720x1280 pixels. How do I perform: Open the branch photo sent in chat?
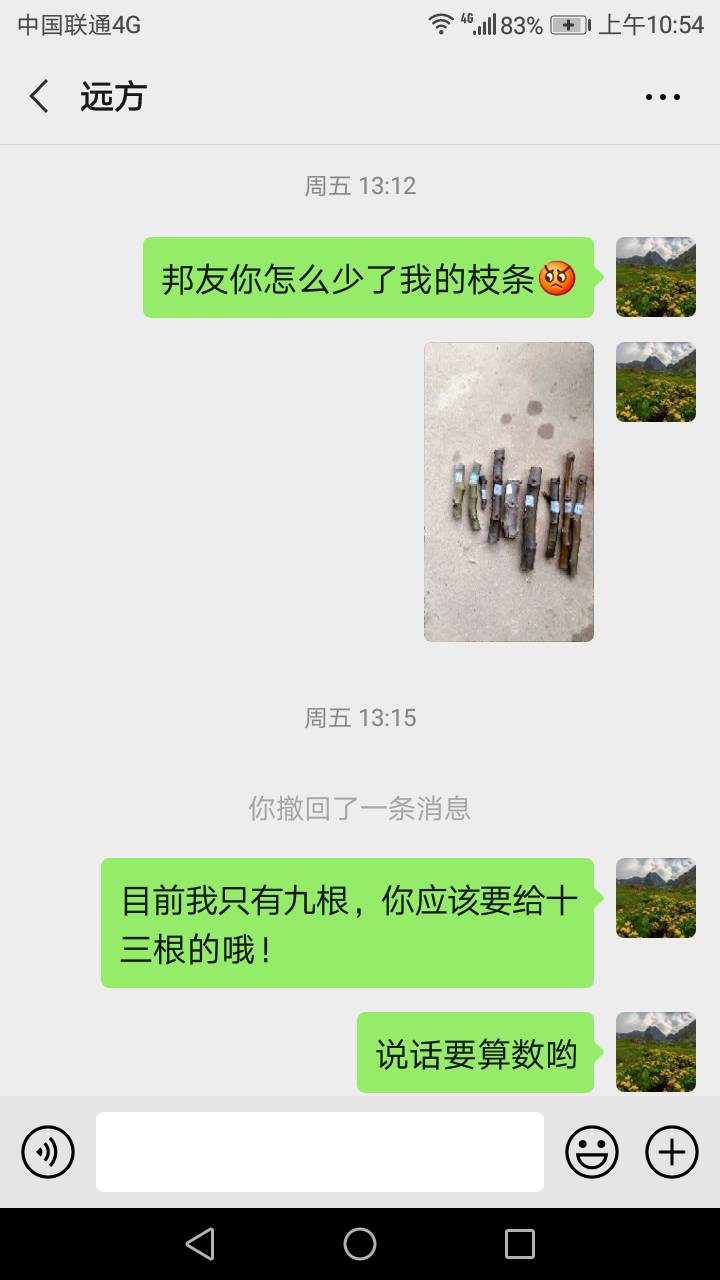pos(508,491)
